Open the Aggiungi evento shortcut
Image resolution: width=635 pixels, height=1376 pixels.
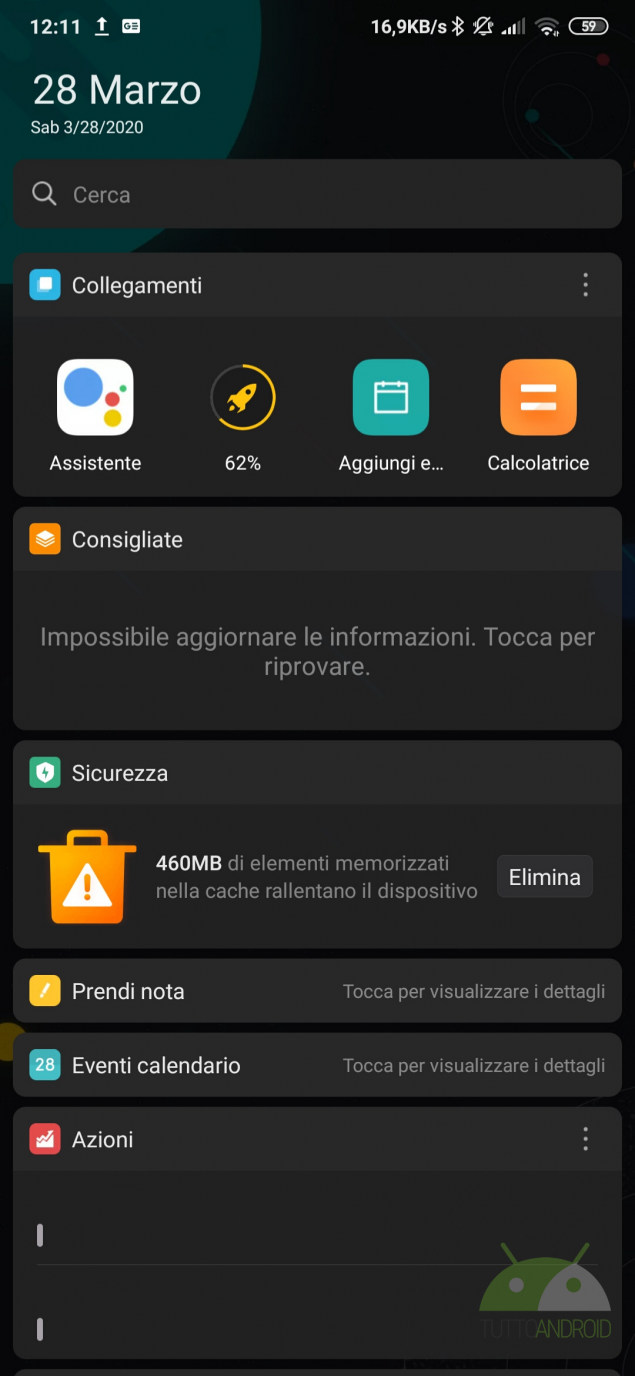[x=390, y=397]
